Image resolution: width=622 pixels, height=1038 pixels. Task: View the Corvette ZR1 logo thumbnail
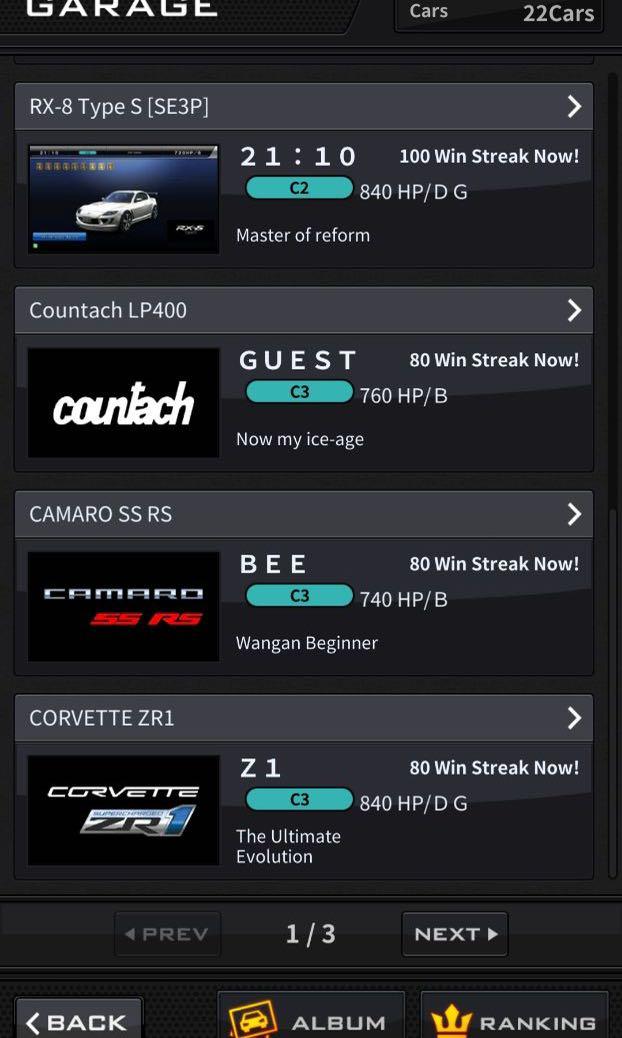pyautogui.click(x=123, y=810)
